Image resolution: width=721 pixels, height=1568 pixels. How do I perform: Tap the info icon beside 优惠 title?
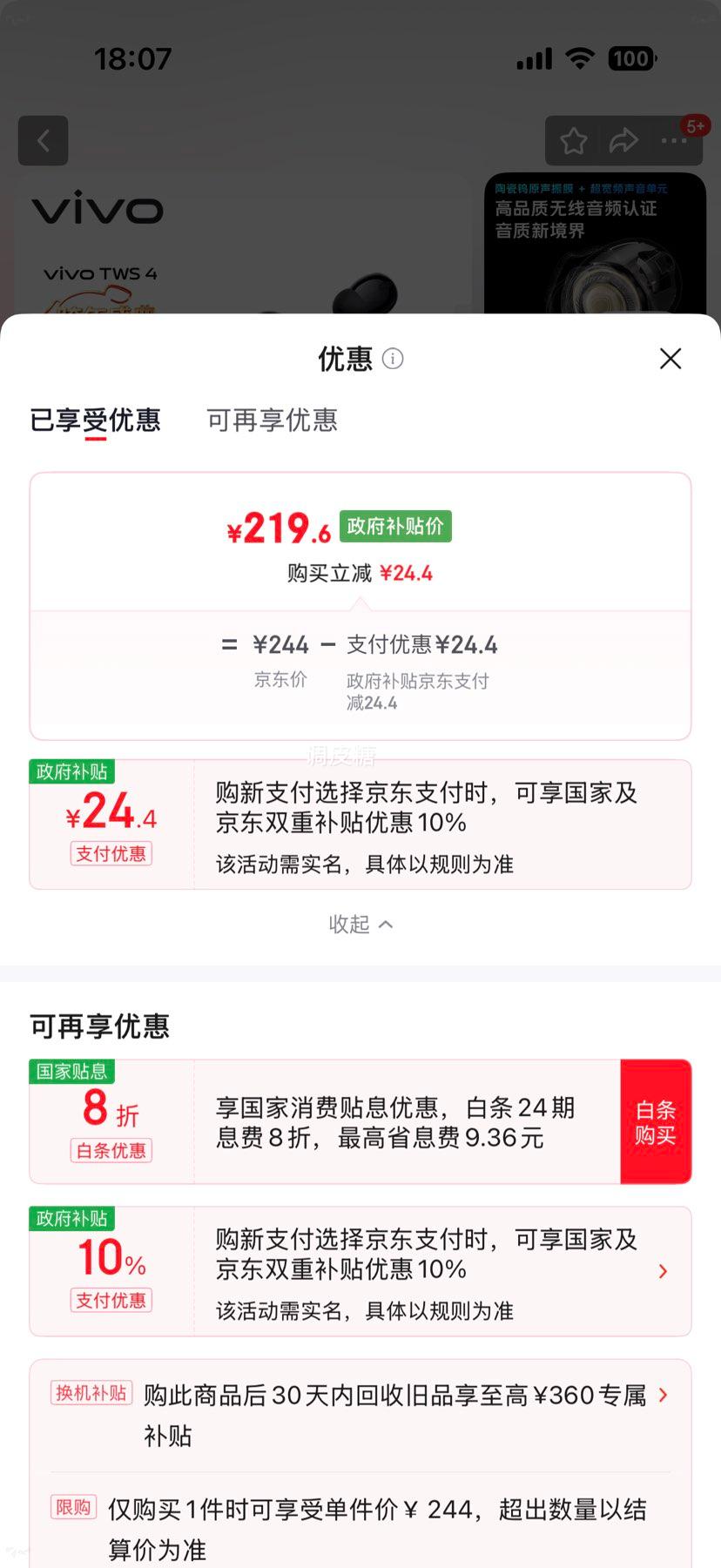coord(392,359)
